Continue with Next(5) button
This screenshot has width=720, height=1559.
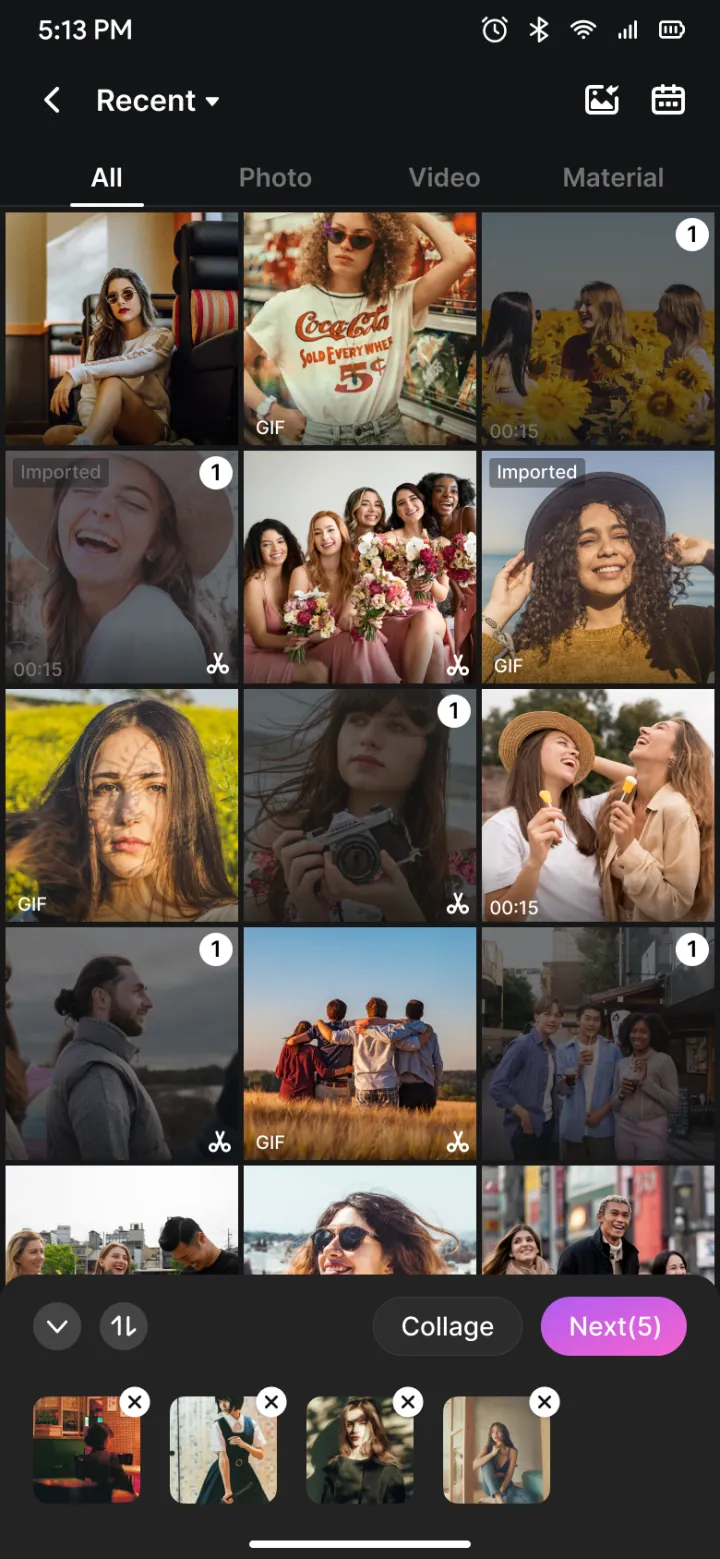[x=615, y=1326]
